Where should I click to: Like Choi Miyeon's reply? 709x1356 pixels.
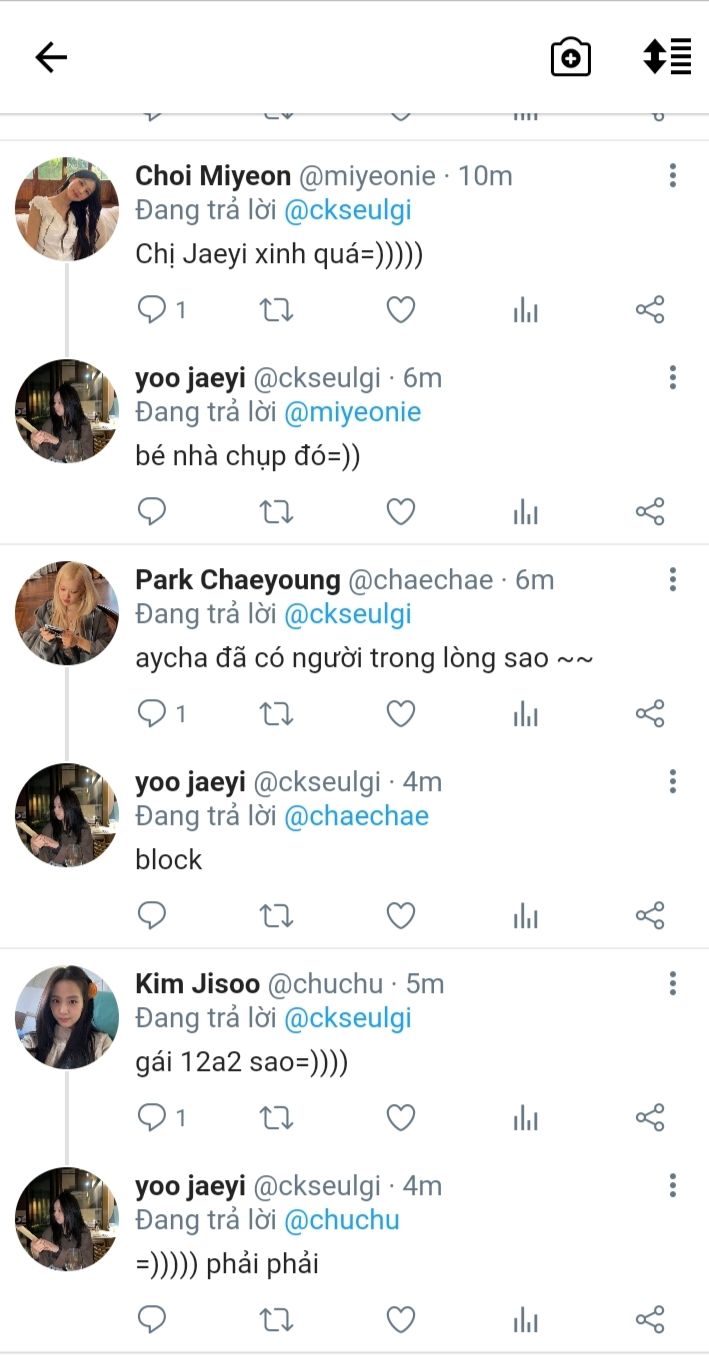click(x=401, y=310)
